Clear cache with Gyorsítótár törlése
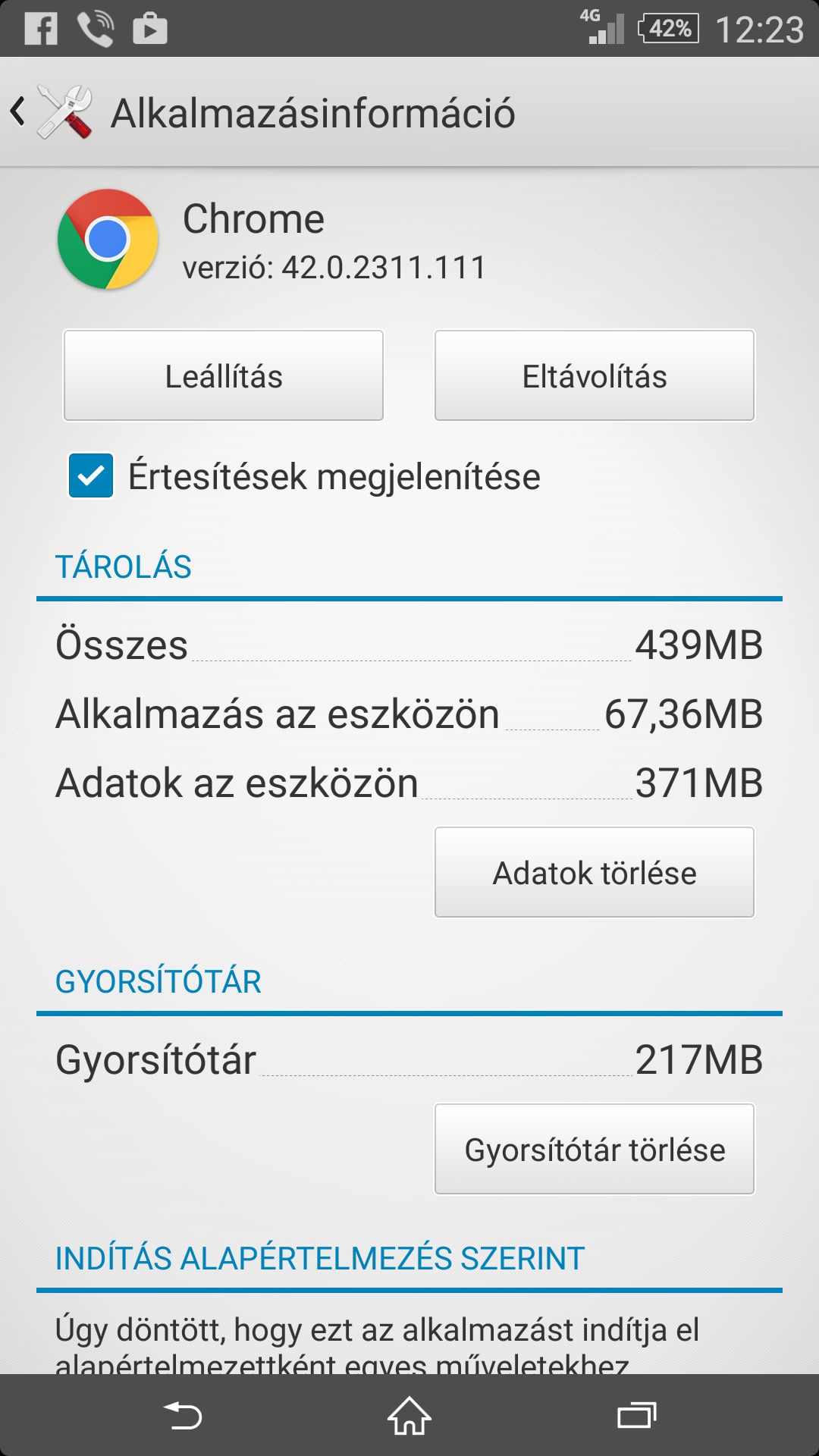The width and height of the screenshot is (819, 1456). click(595, 1149)
